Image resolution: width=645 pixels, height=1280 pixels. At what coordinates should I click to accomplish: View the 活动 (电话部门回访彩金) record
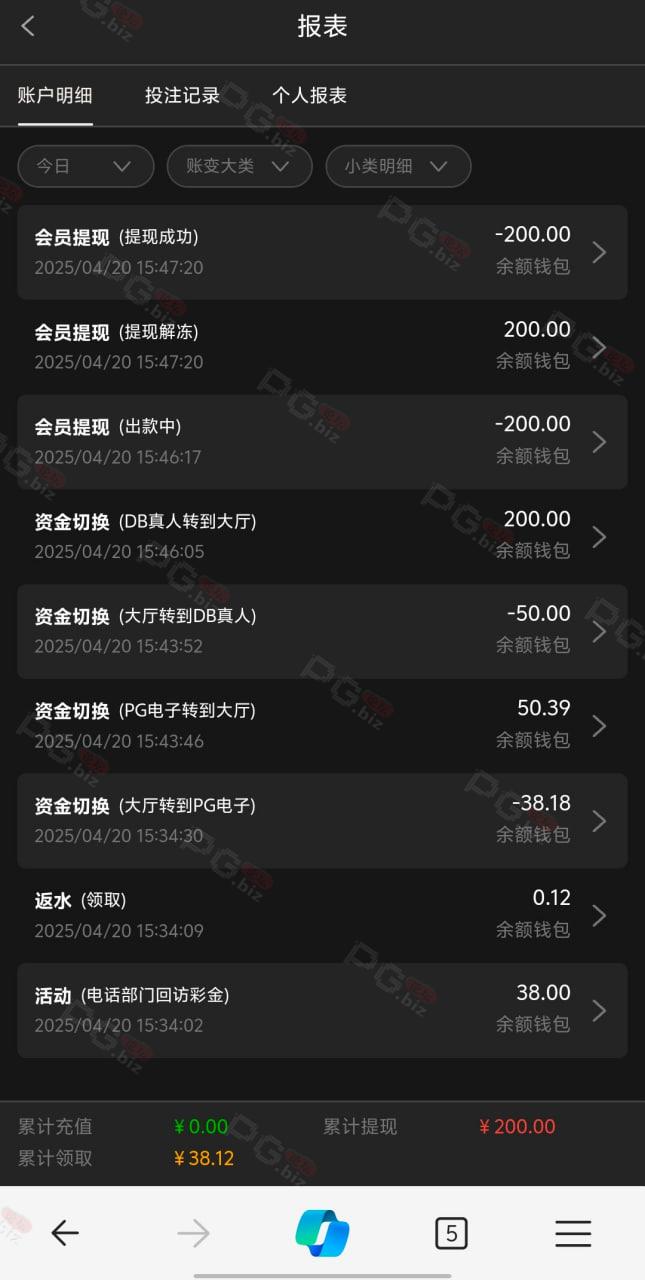[x=322, y=1010]
